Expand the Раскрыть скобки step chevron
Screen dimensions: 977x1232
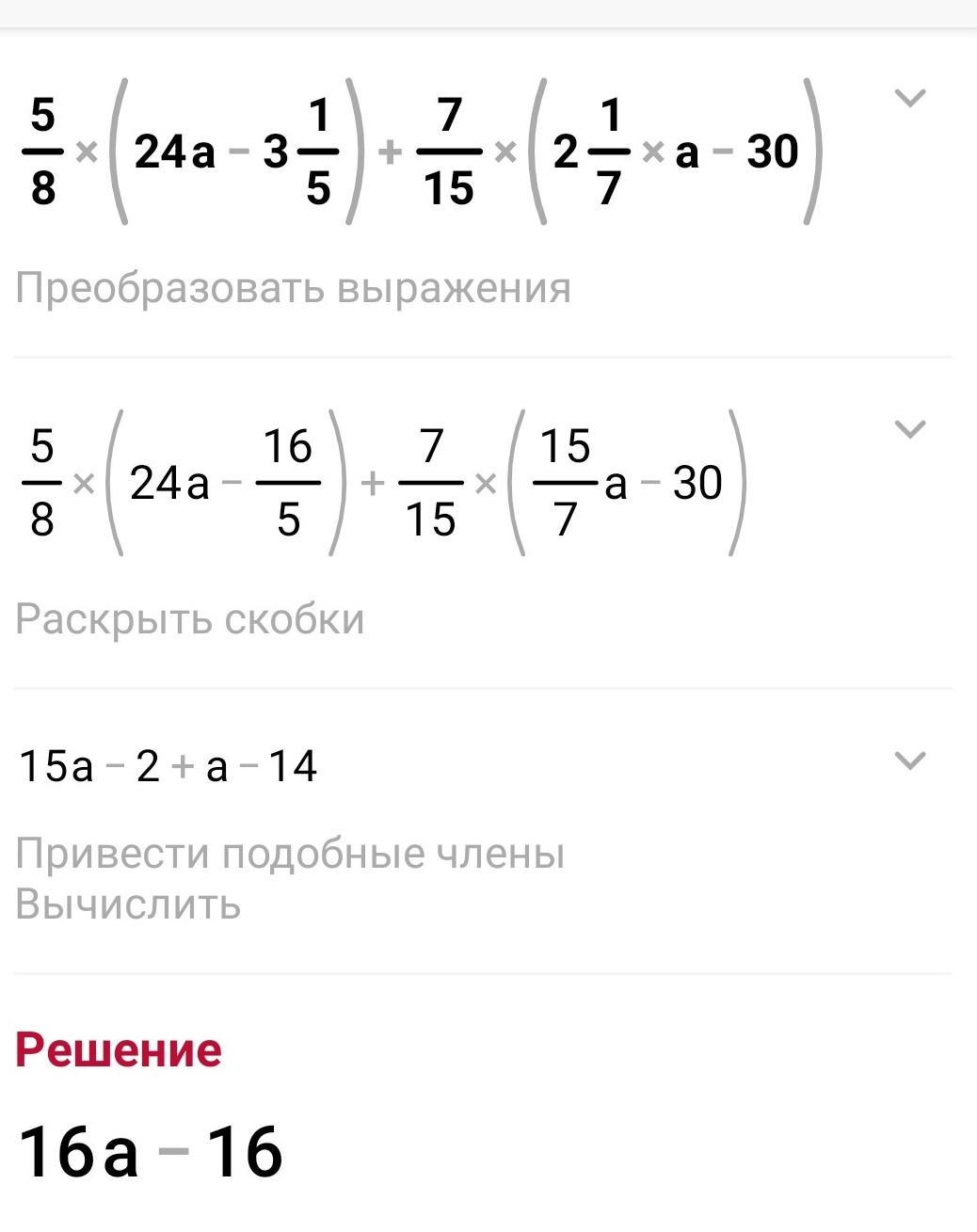(x=909, y=429)
